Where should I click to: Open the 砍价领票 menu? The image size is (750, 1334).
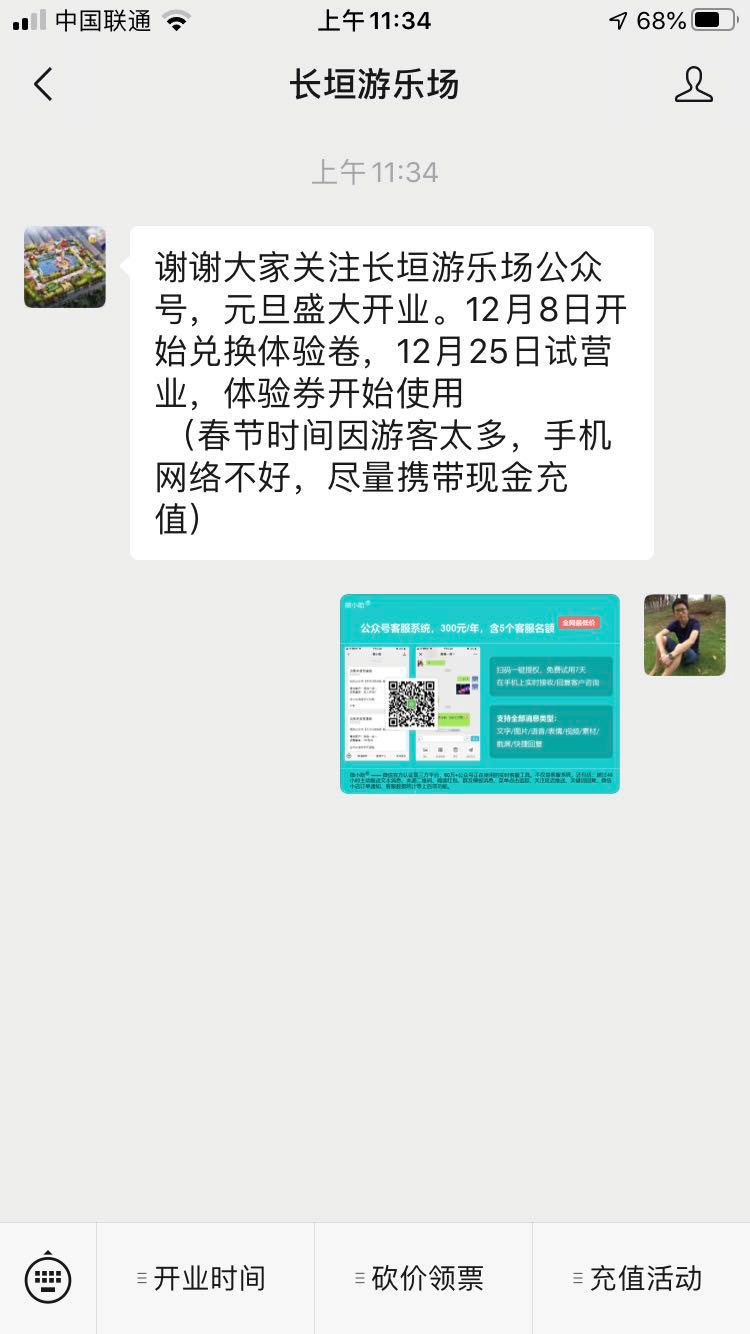(423, 1278)
